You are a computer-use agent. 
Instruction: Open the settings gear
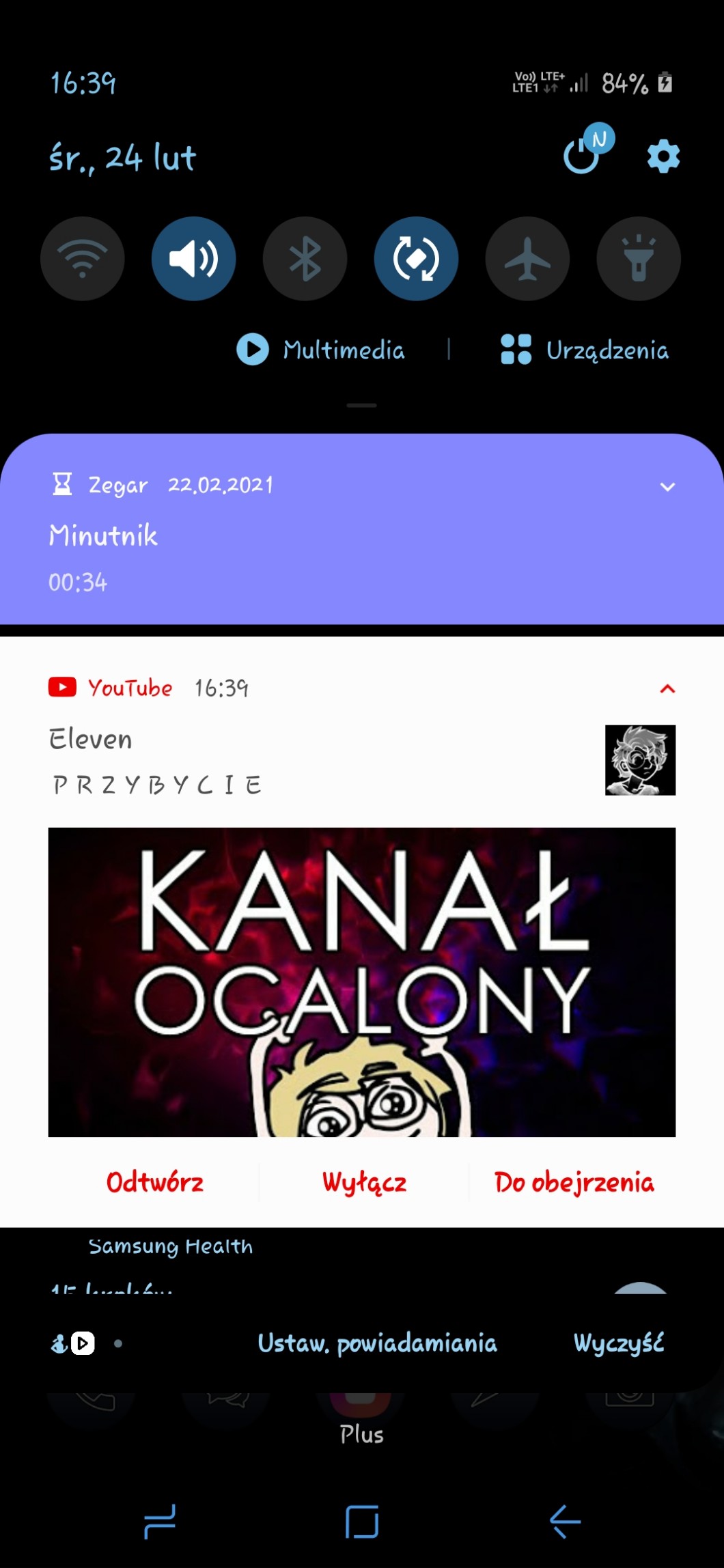click(x=663, y=157)
